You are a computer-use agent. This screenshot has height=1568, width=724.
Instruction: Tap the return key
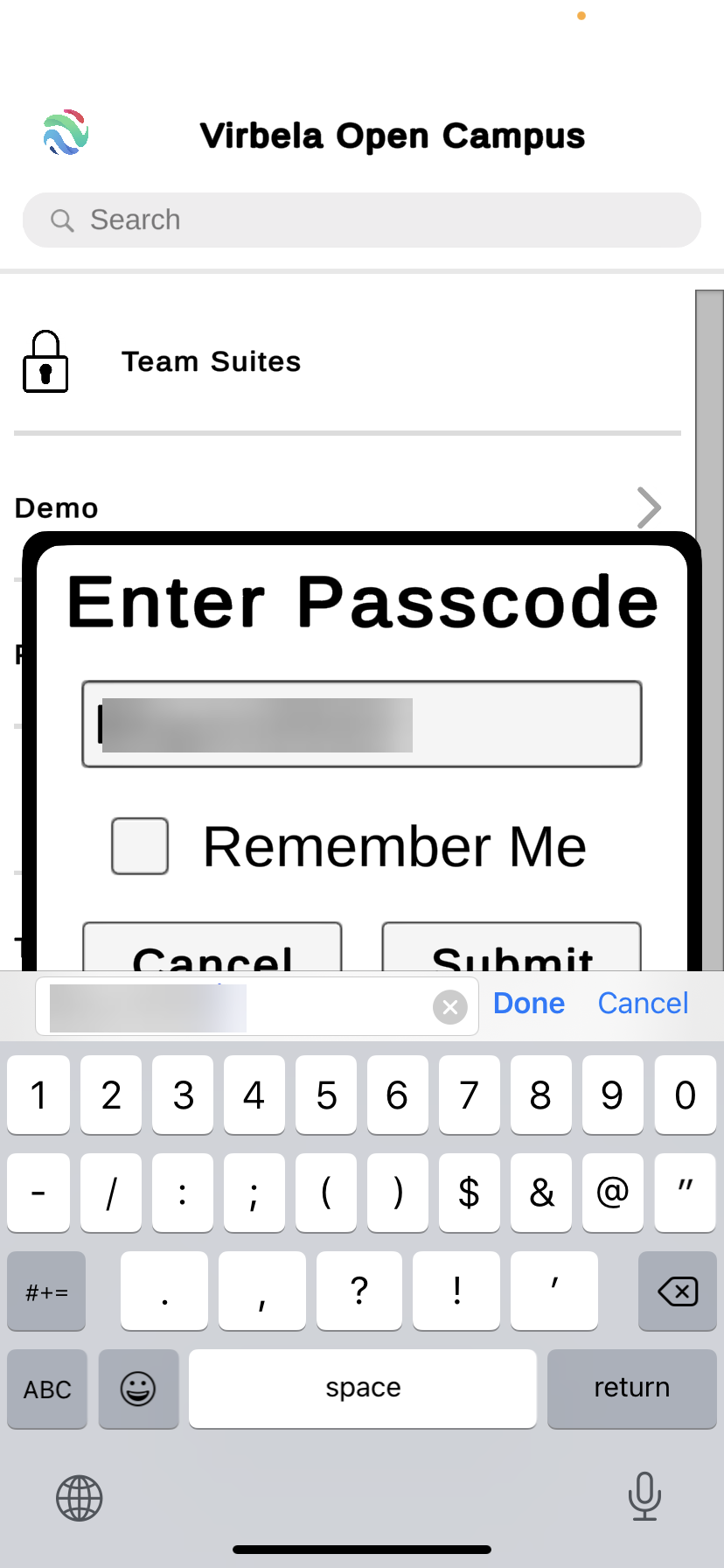632,1389
